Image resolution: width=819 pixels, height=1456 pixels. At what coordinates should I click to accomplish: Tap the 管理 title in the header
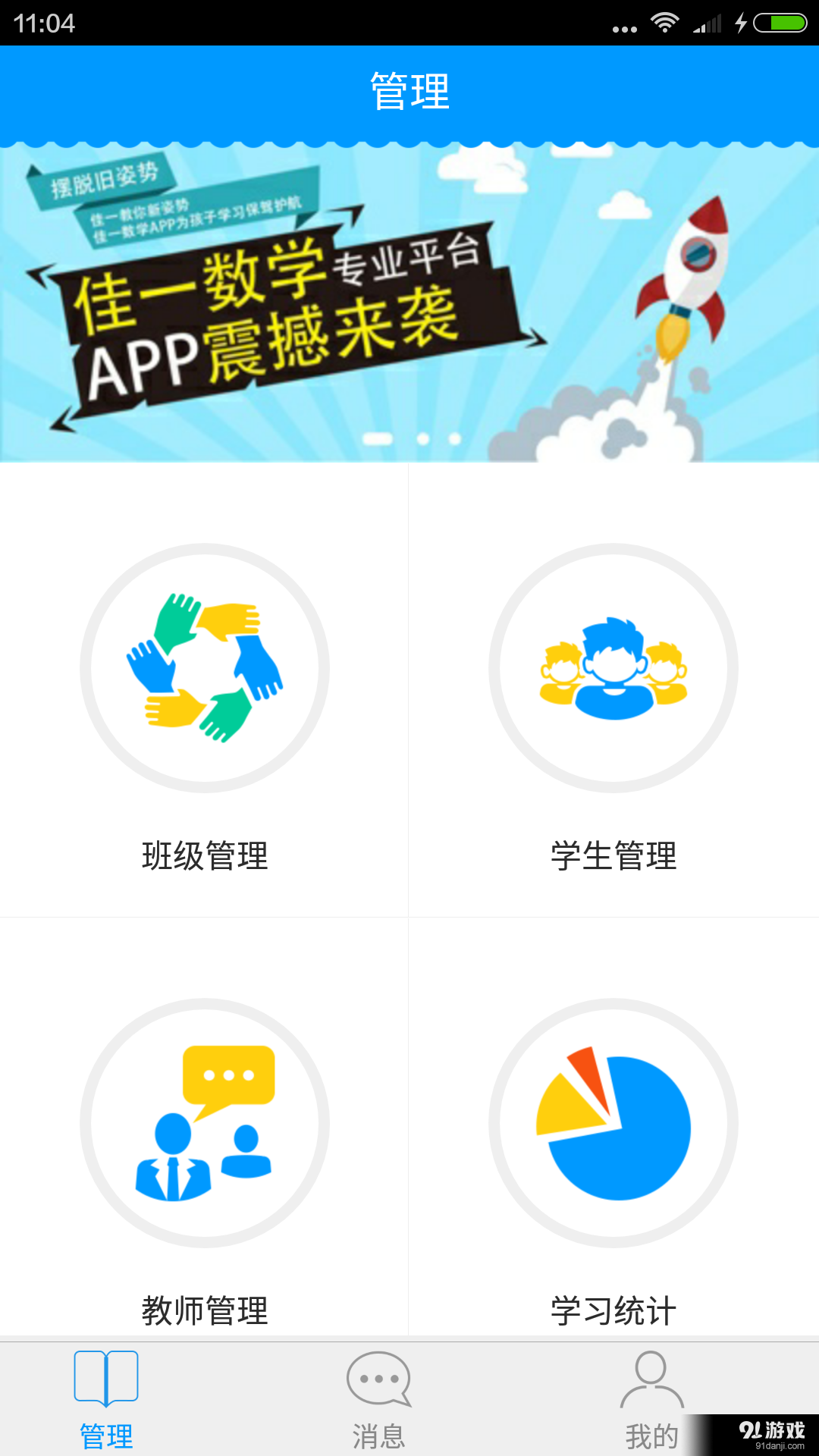coord(409,91)
